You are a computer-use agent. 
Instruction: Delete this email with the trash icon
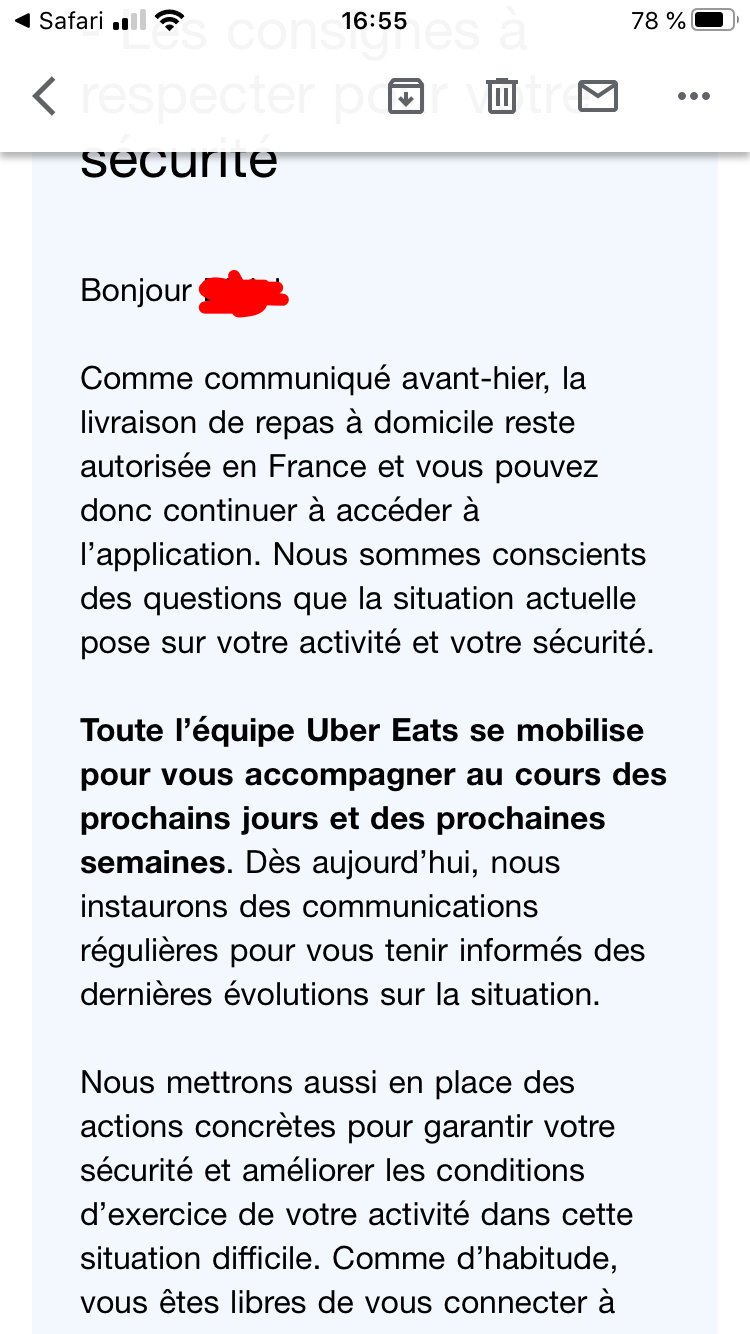(502, 97)
